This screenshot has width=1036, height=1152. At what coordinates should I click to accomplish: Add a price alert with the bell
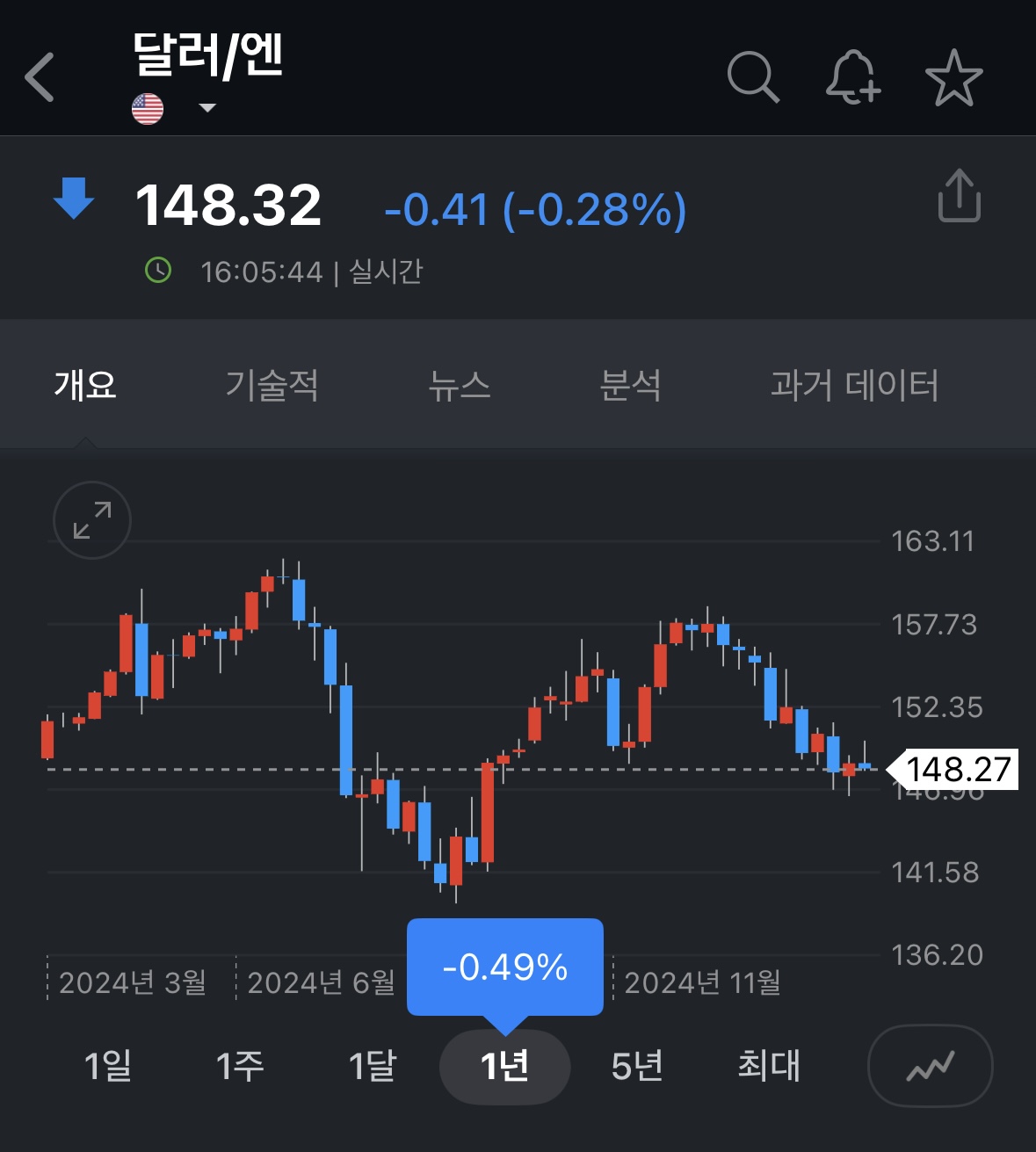852,77
